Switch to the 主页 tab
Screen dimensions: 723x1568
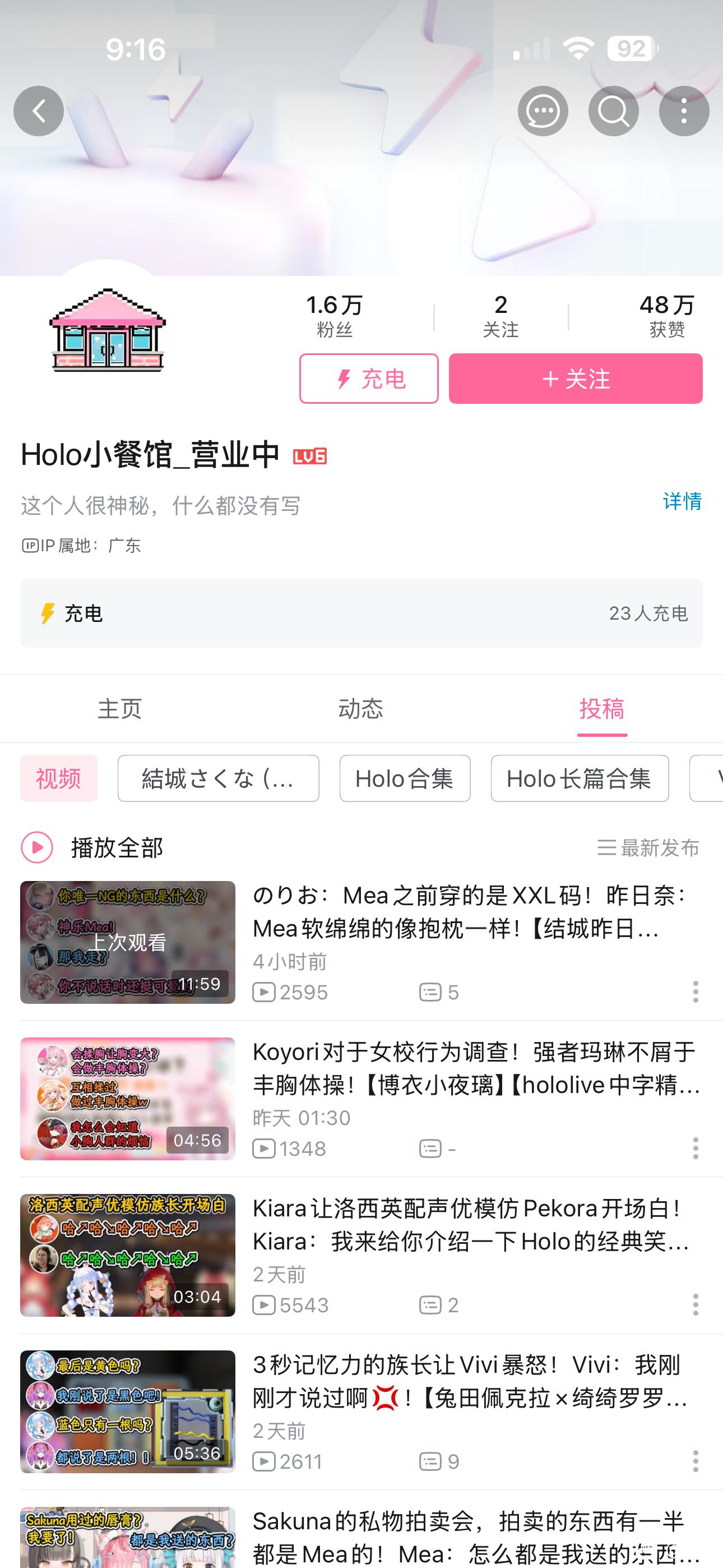coord(120,708)
